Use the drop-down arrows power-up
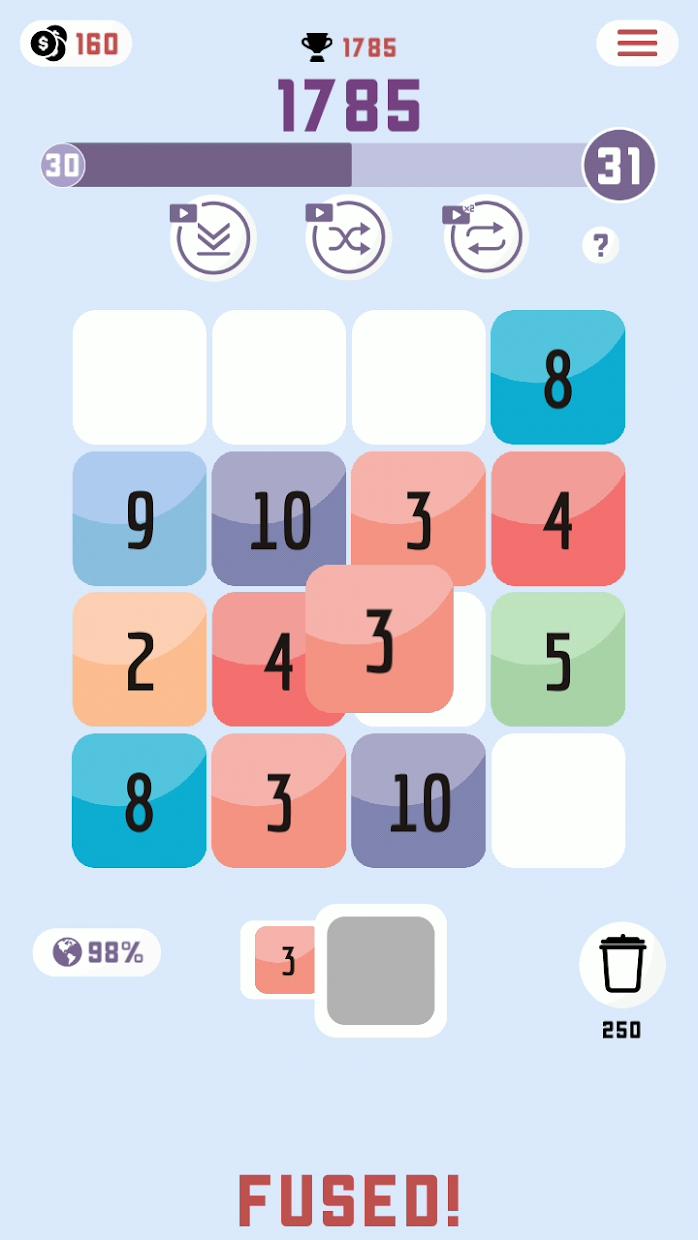This screenshot has width=698, height=1240. [212, 239]
